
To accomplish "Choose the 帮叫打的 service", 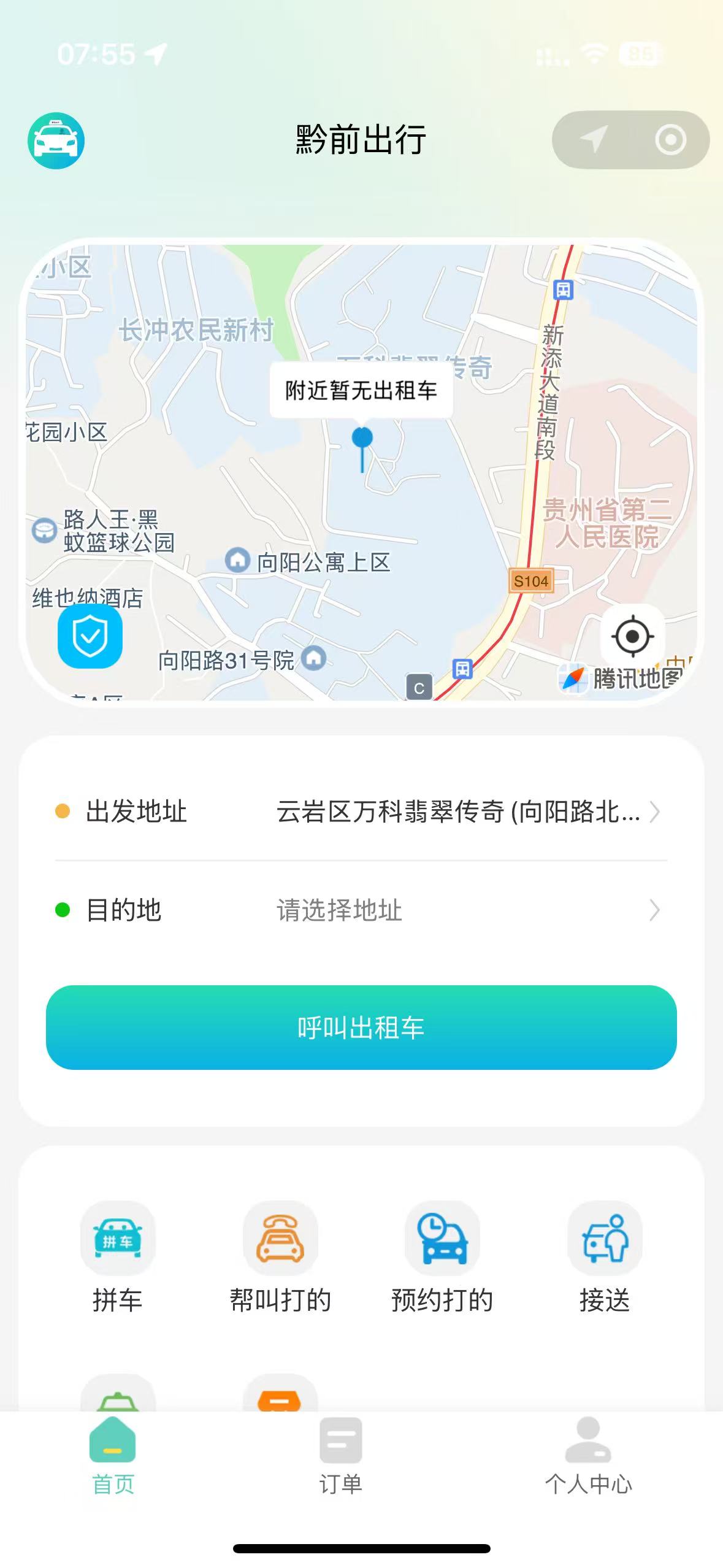I will [280, 1255].
